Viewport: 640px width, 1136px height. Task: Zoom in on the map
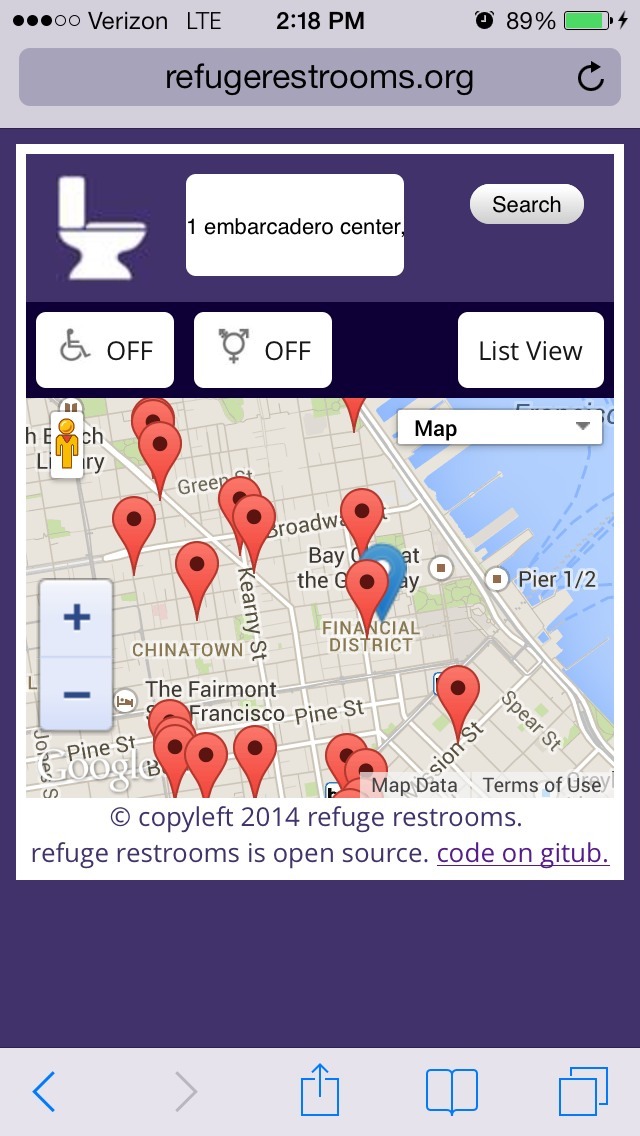[x=76, y=618]
